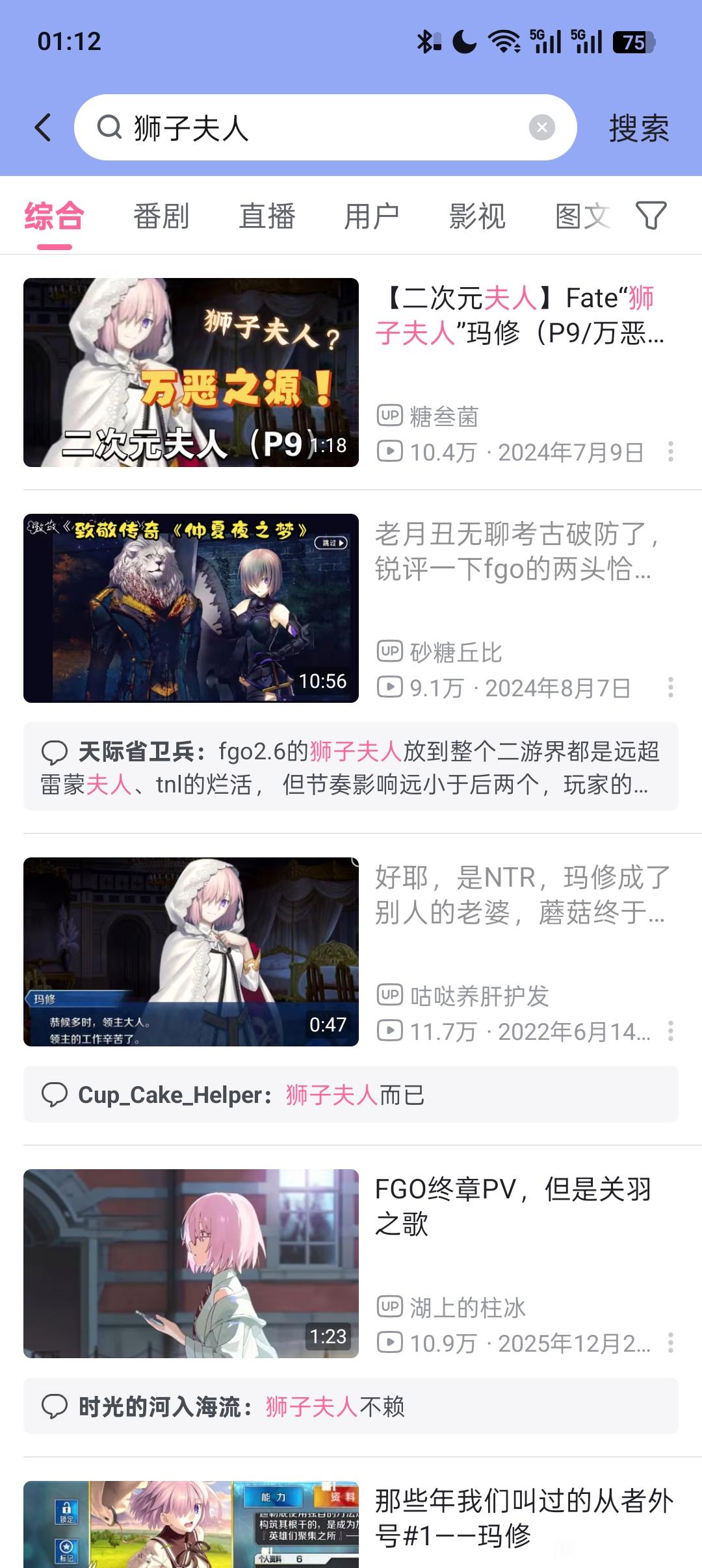The width and height of the screenshot is (702, 1568).
Task: Switch to the 直播 tab
Action: (x=267, y=216)
